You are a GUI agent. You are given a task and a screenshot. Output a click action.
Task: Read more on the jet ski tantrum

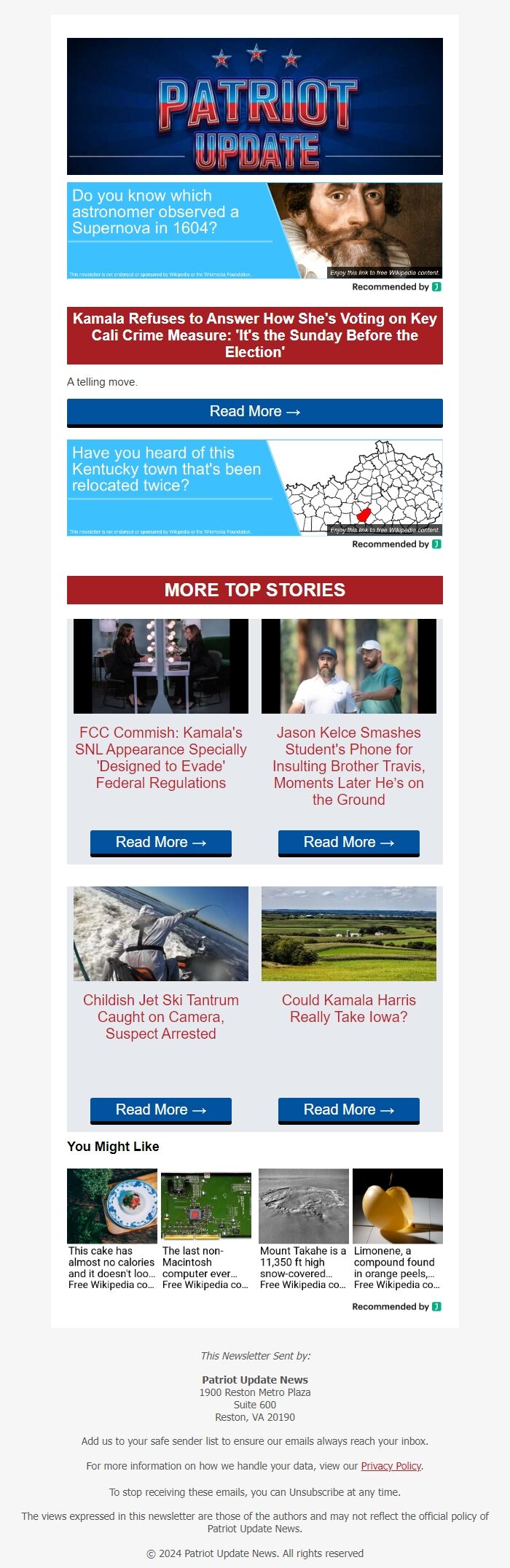160,1110
